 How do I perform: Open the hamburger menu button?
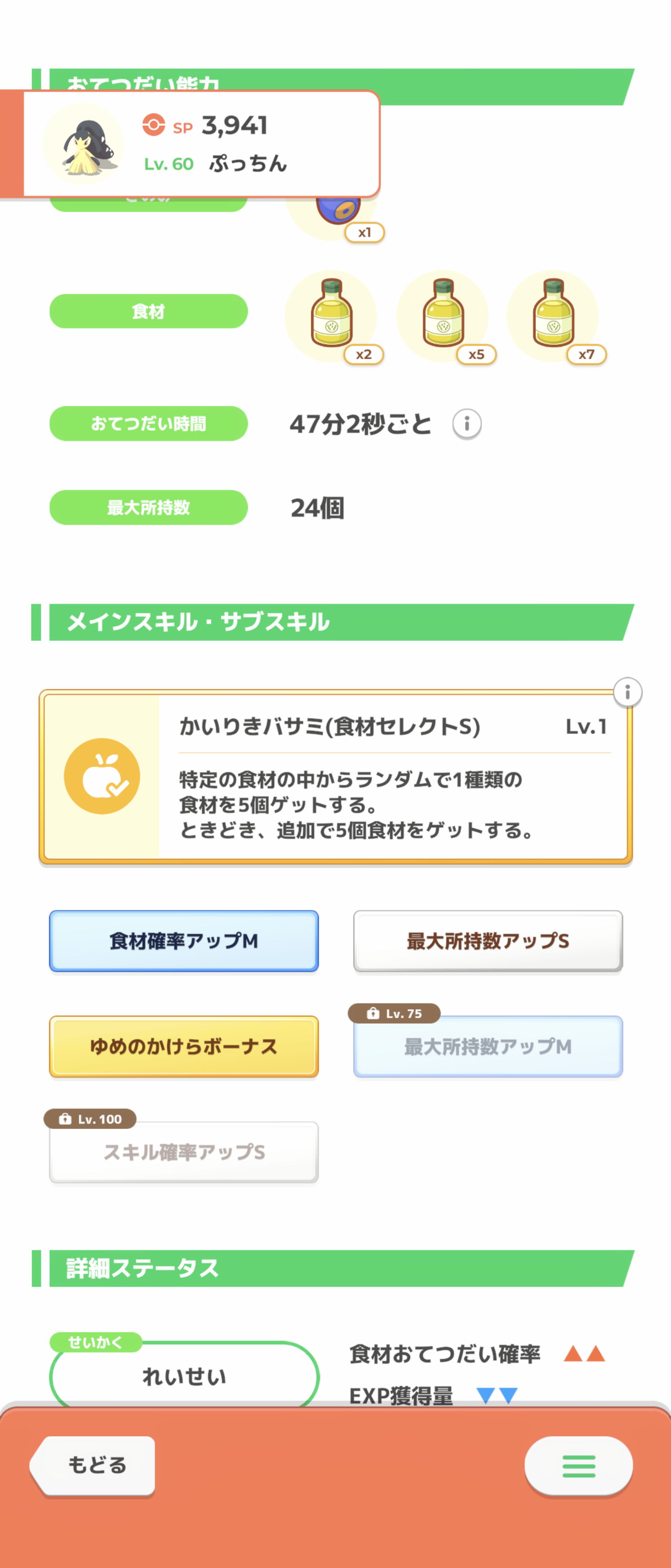[x=578, y=1466]
